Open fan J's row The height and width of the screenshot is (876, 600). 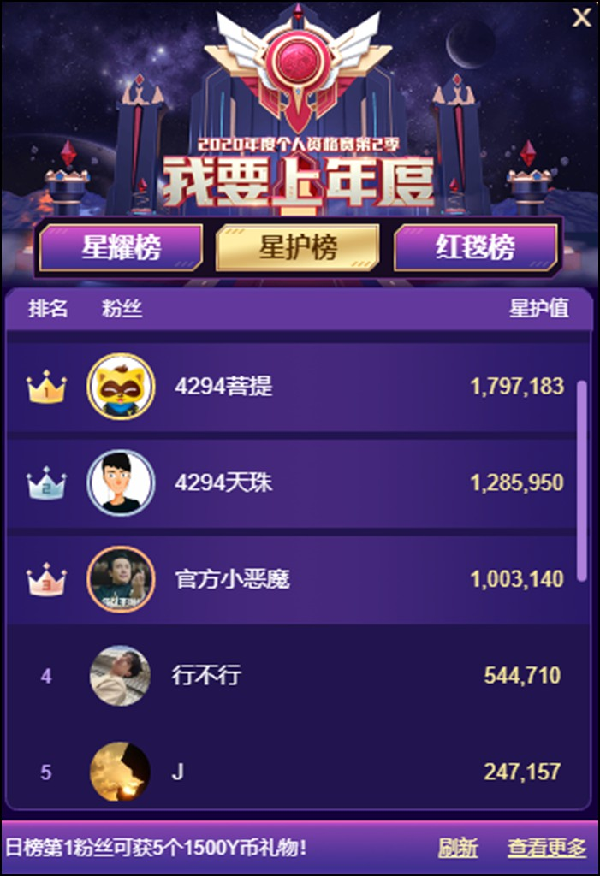pos(177,772)
